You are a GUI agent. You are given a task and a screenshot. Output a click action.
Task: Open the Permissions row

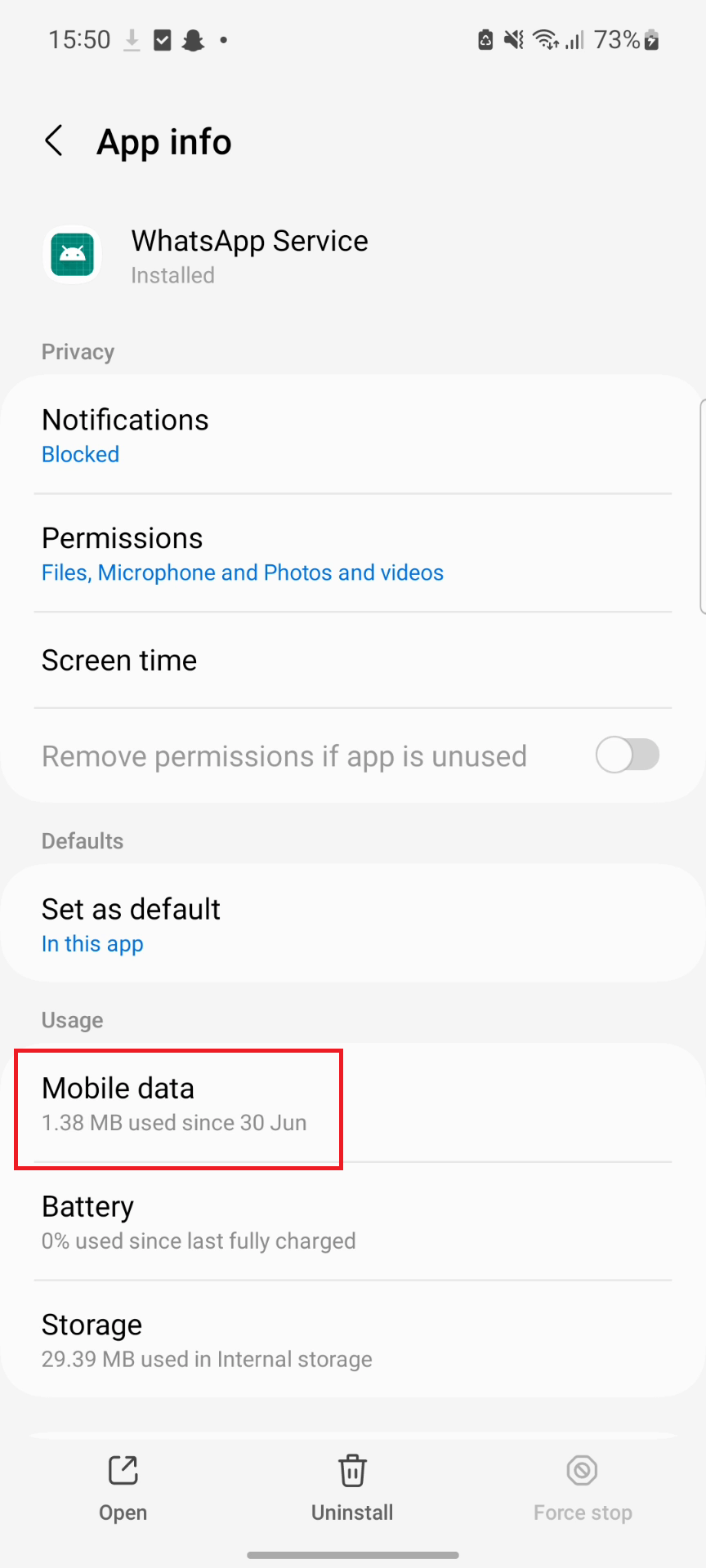point(353,554)
